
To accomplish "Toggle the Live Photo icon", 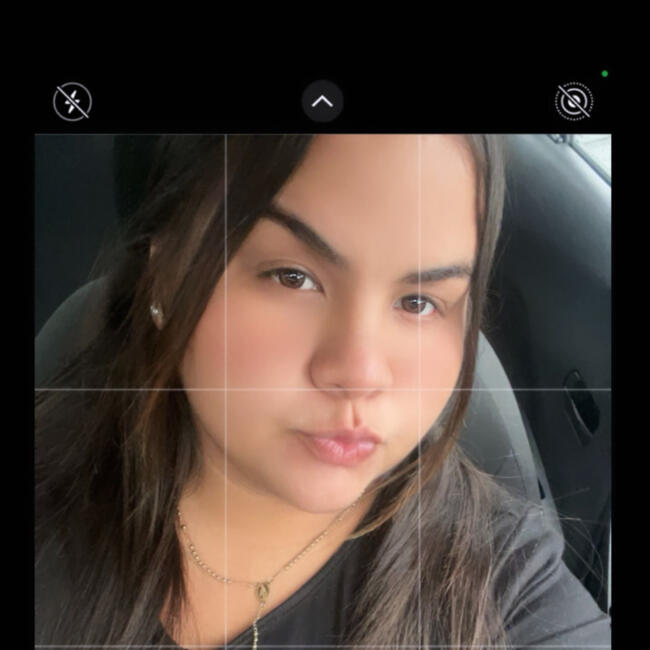I will pyautogui.click(x=573, y=101).
